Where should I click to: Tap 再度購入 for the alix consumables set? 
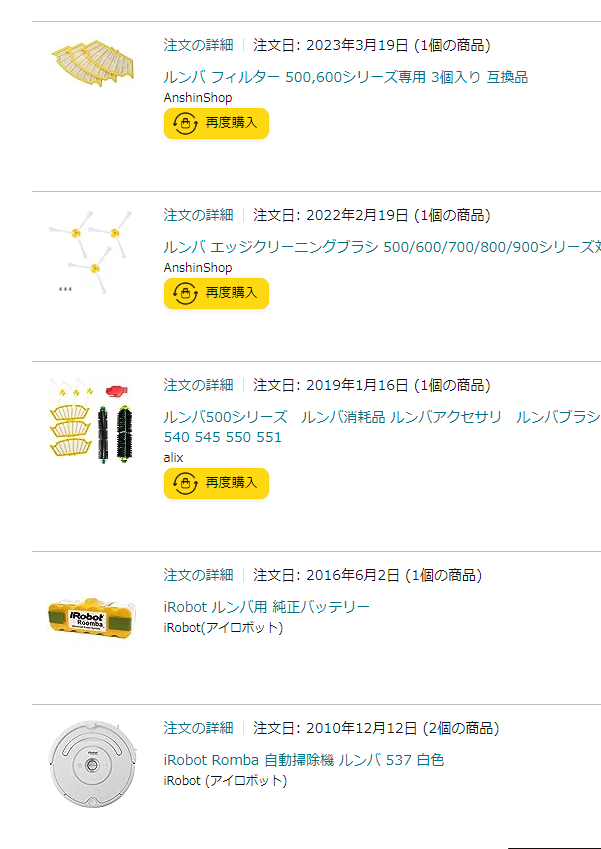[216, 483]
